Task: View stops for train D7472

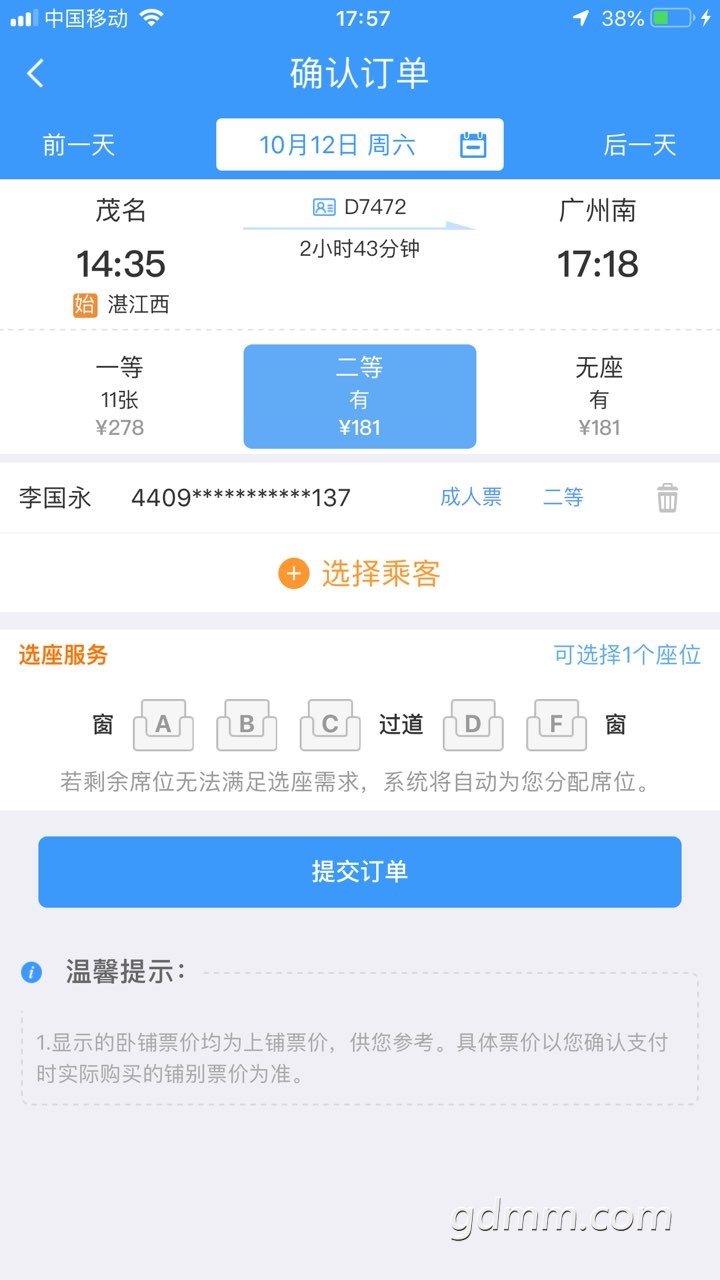Action: [360, 208]
